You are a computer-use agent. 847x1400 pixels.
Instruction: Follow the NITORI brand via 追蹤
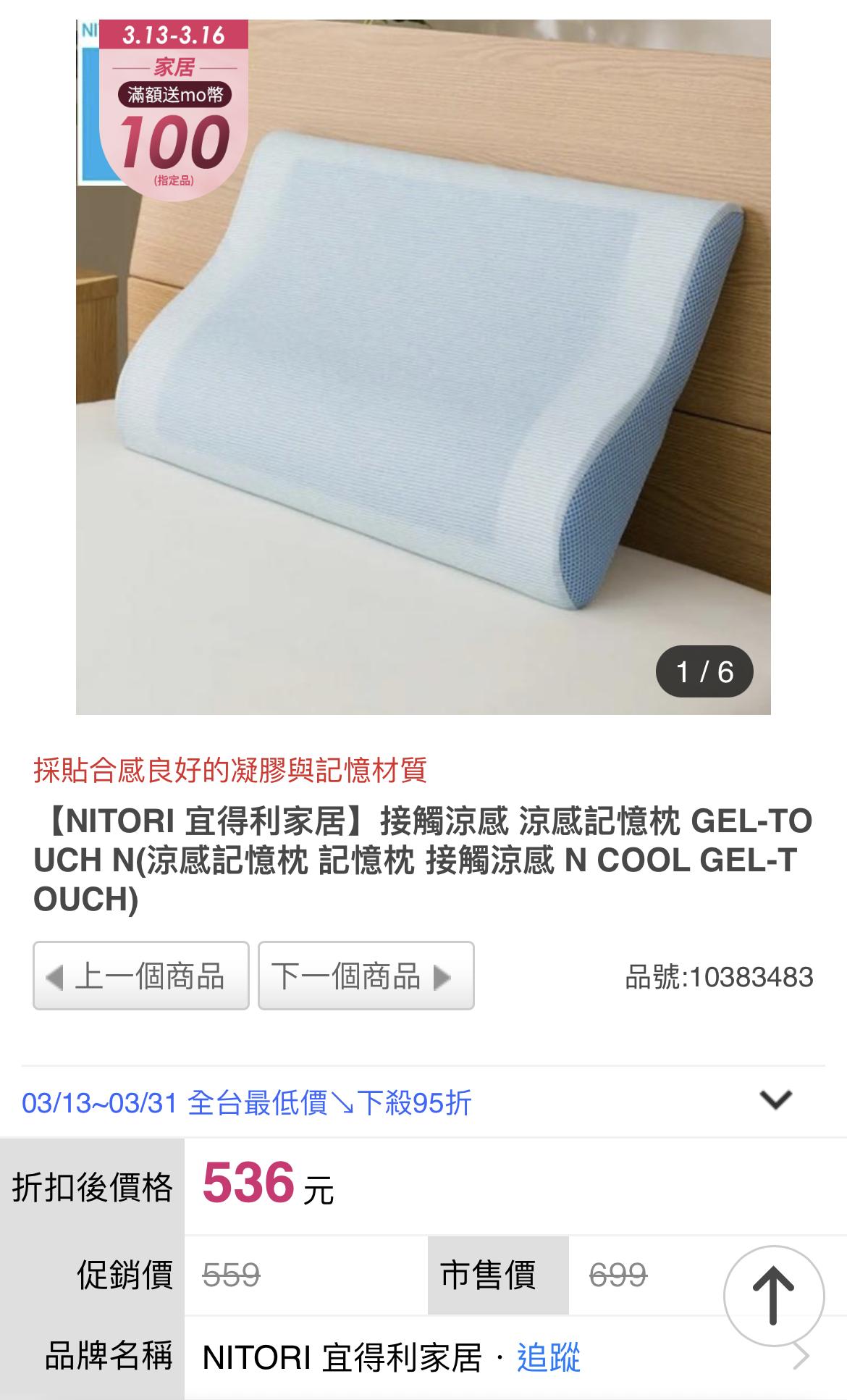coord(548,1357)
